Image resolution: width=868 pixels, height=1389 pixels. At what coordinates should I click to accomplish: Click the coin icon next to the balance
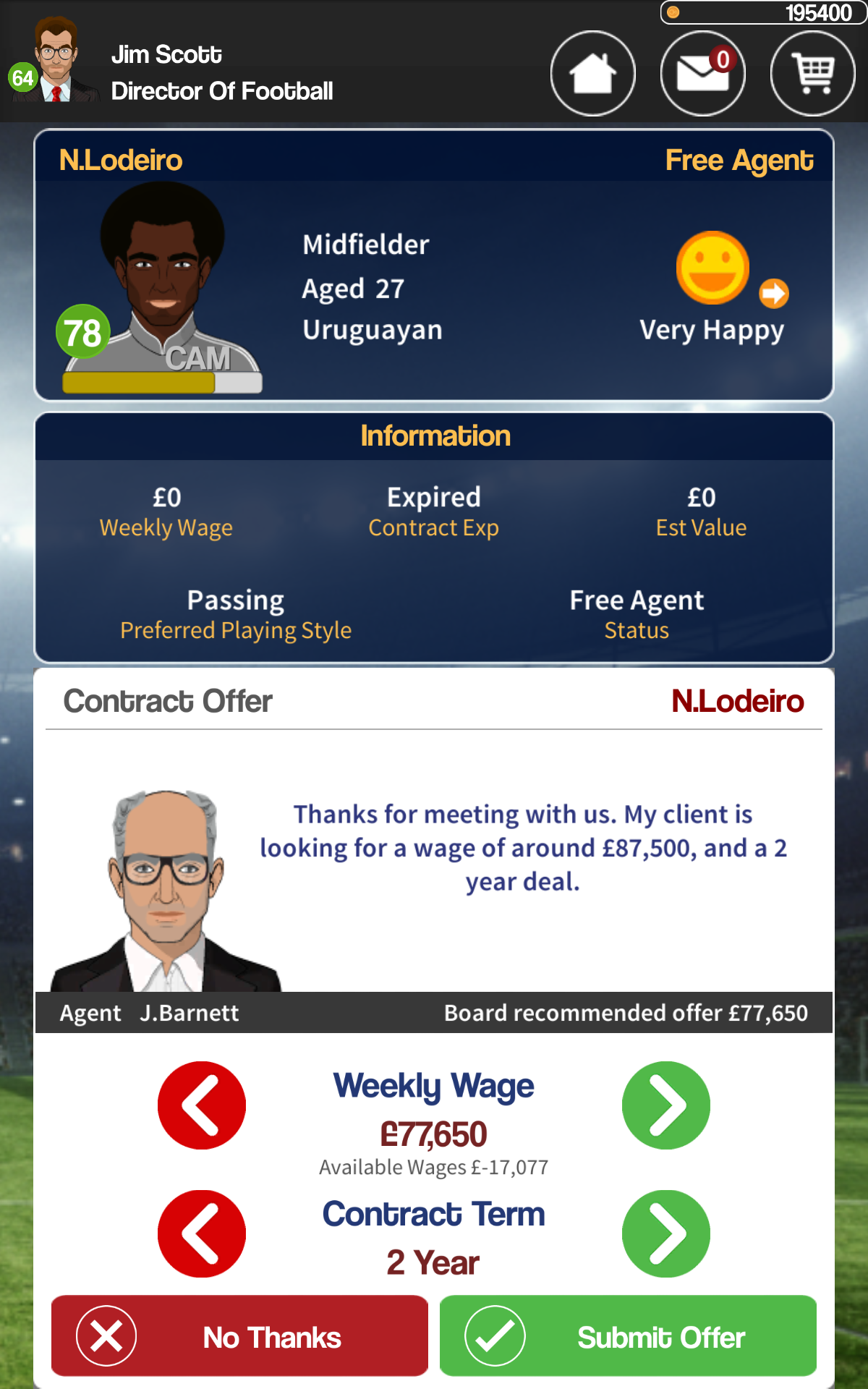[674, 13]
